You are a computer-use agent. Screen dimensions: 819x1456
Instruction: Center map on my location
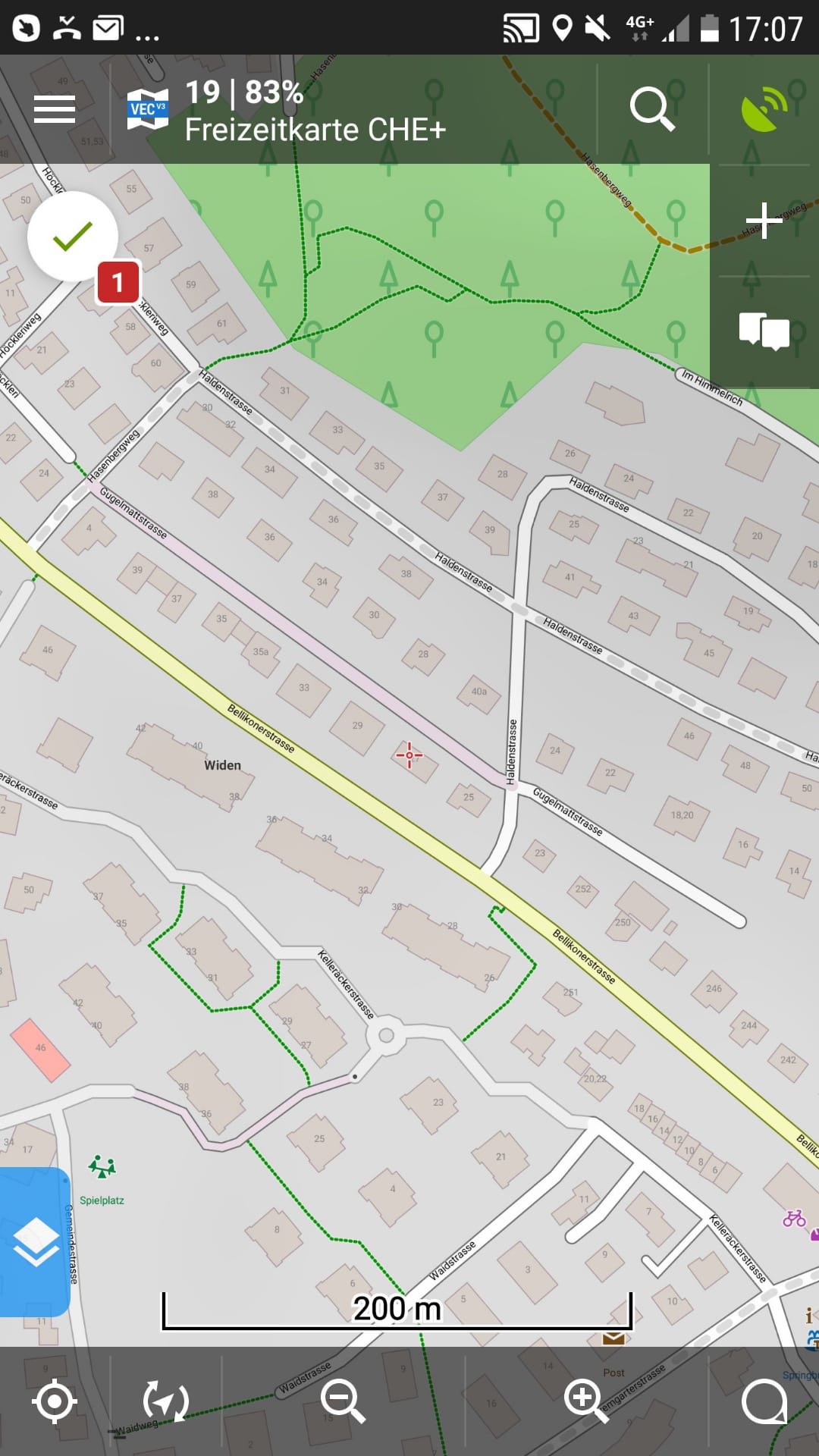coord(55,1401)
